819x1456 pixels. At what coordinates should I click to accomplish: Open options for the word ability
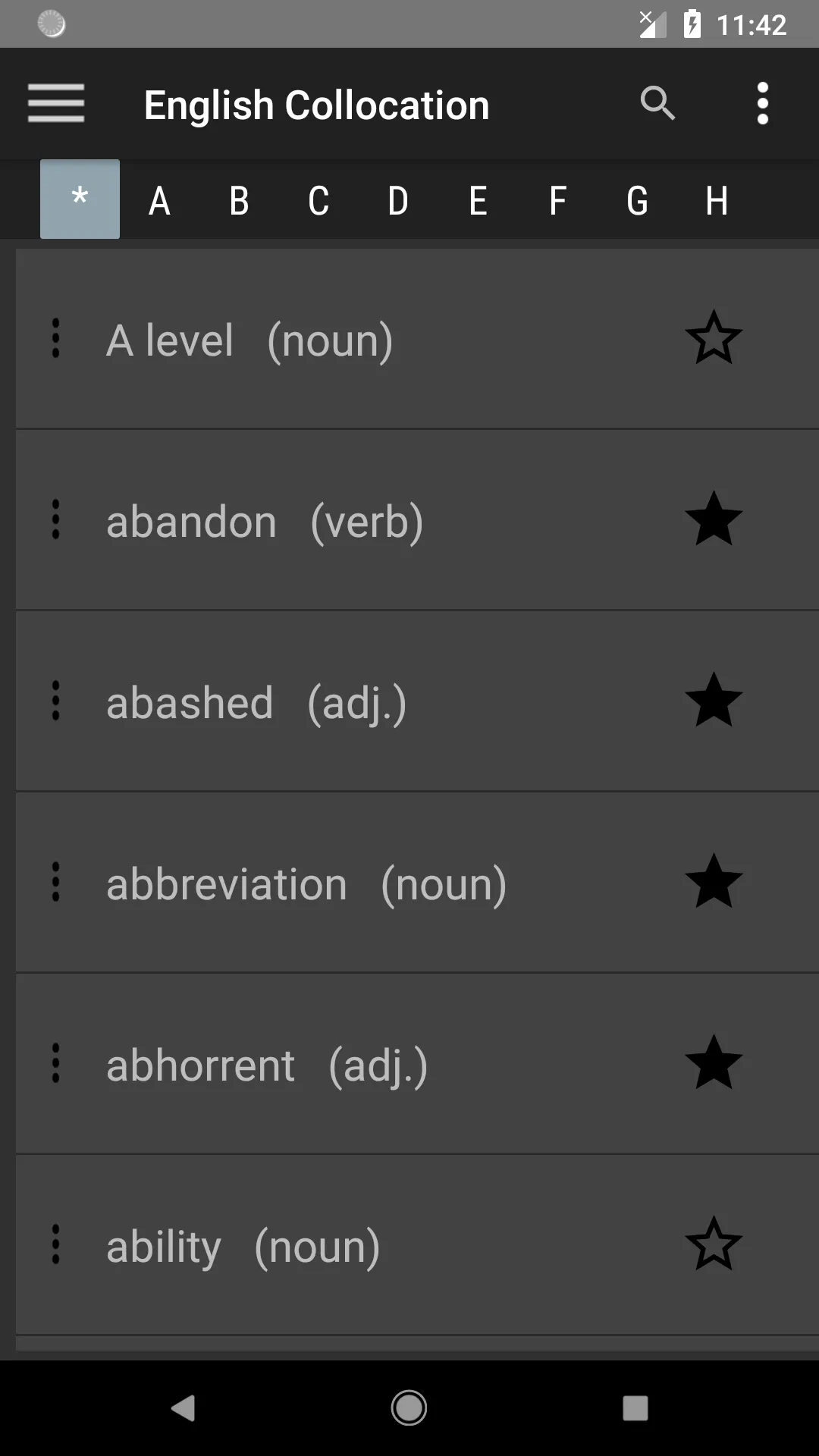click(x=55, y=1244)
